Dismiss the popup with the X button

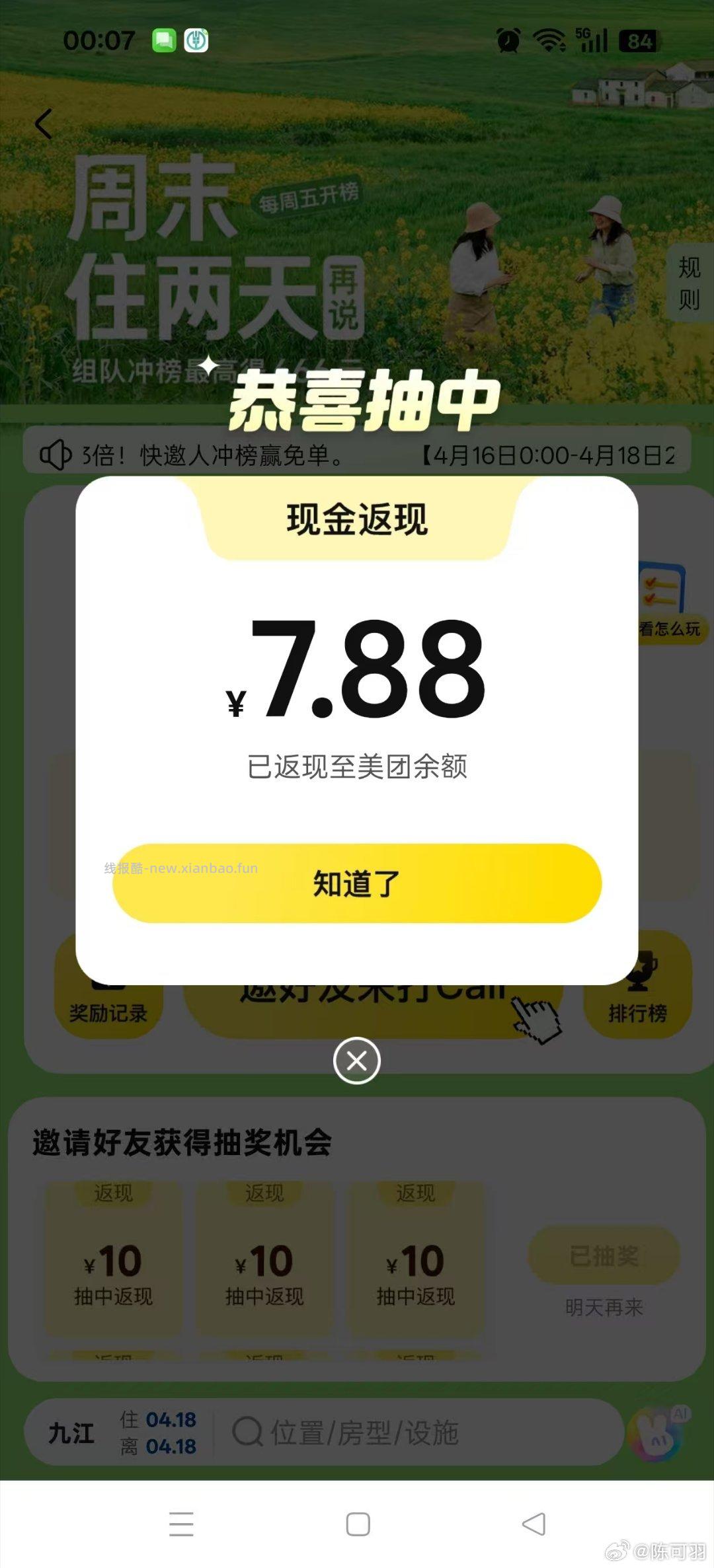click(x=357, y=1060)
